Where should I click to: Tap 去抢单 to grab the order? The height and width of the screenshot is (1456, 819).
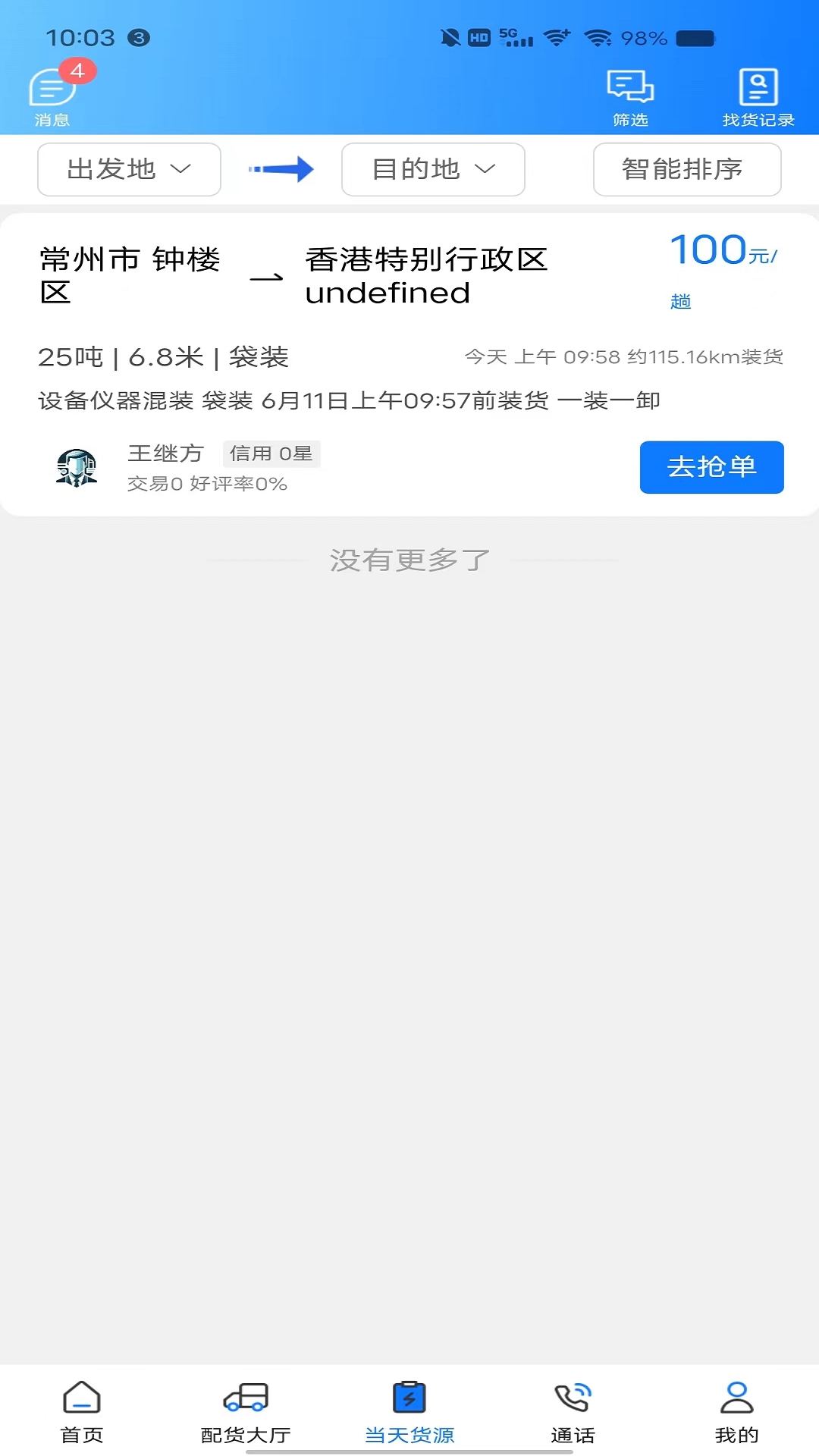coord(711,467)
